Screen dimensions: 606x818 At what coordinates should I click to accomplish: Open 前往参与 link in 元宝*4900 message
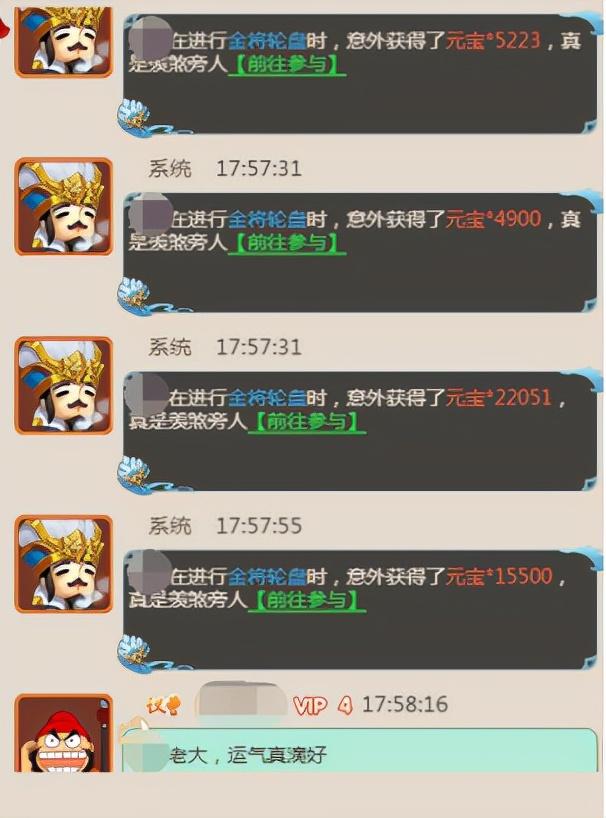pos(288,243)
